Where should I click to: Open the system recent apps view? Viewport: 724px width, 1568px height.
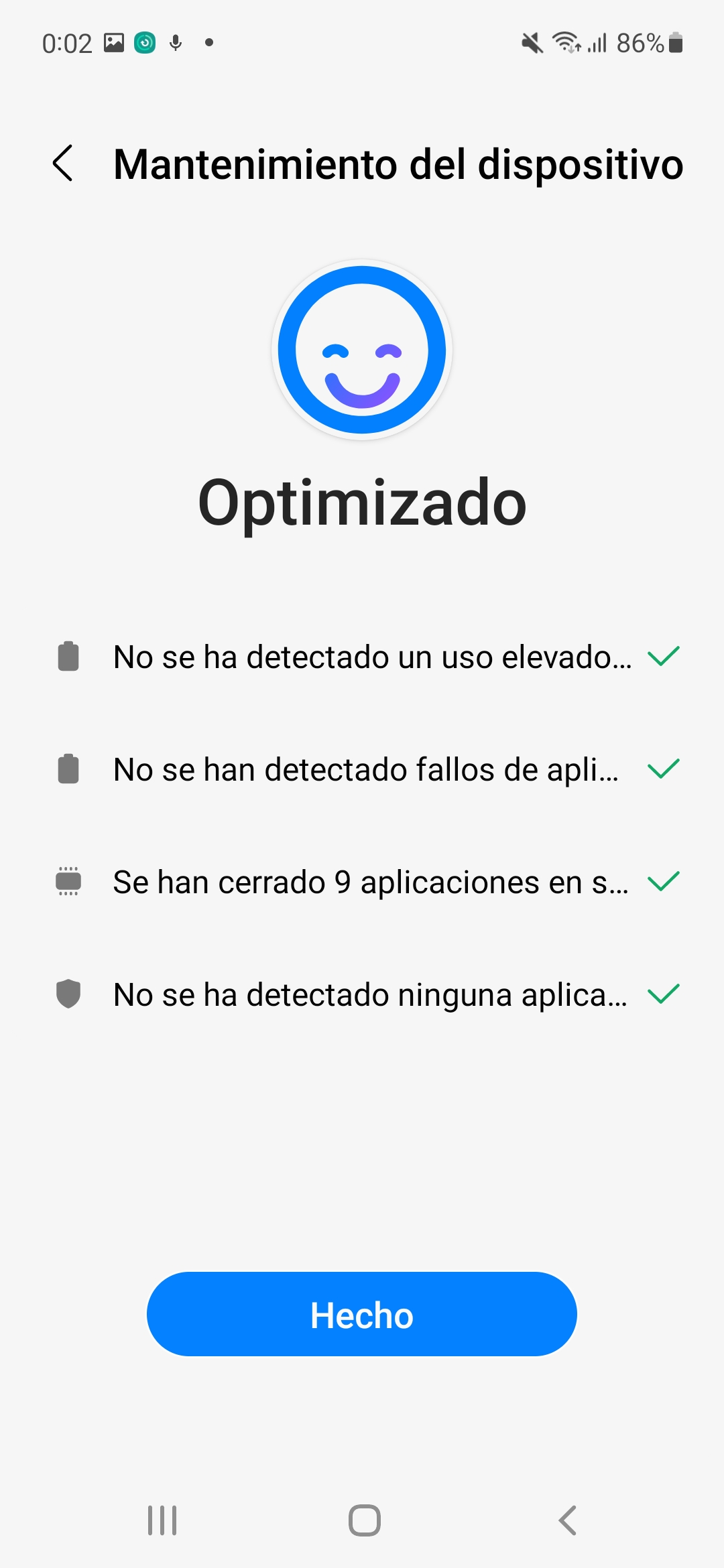click(x=162, y=1520)
